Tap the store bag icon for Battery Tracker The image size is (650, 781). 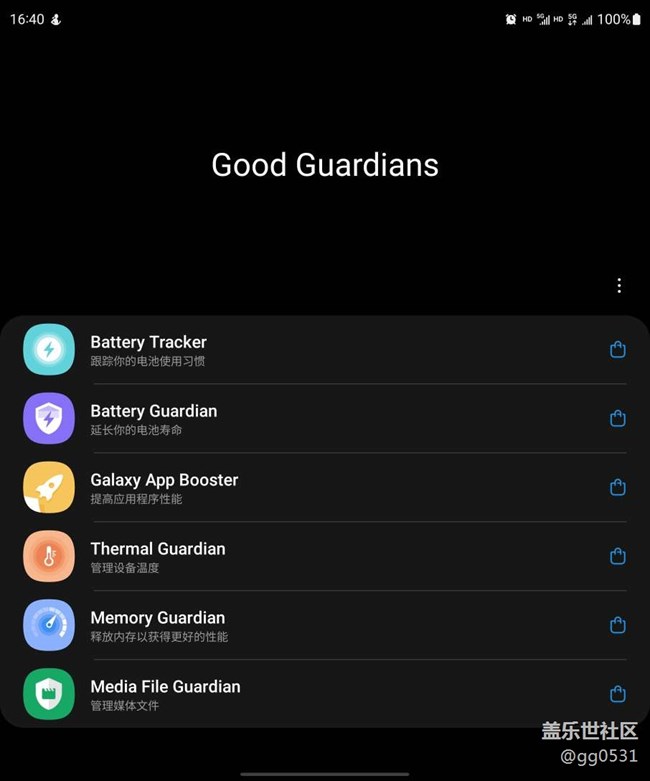[x=618, y=350]
